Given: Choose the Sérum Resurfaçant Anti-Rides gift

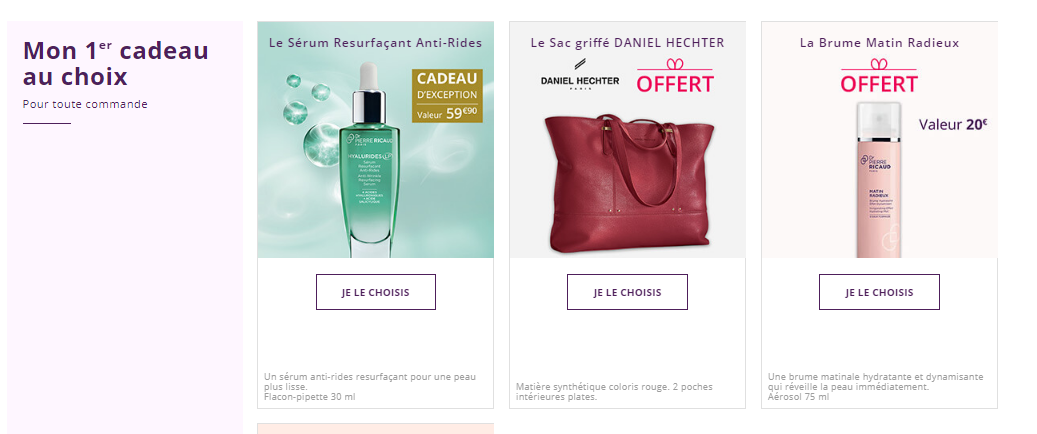Looking at the screenshot, I should (x=375, y=292).
